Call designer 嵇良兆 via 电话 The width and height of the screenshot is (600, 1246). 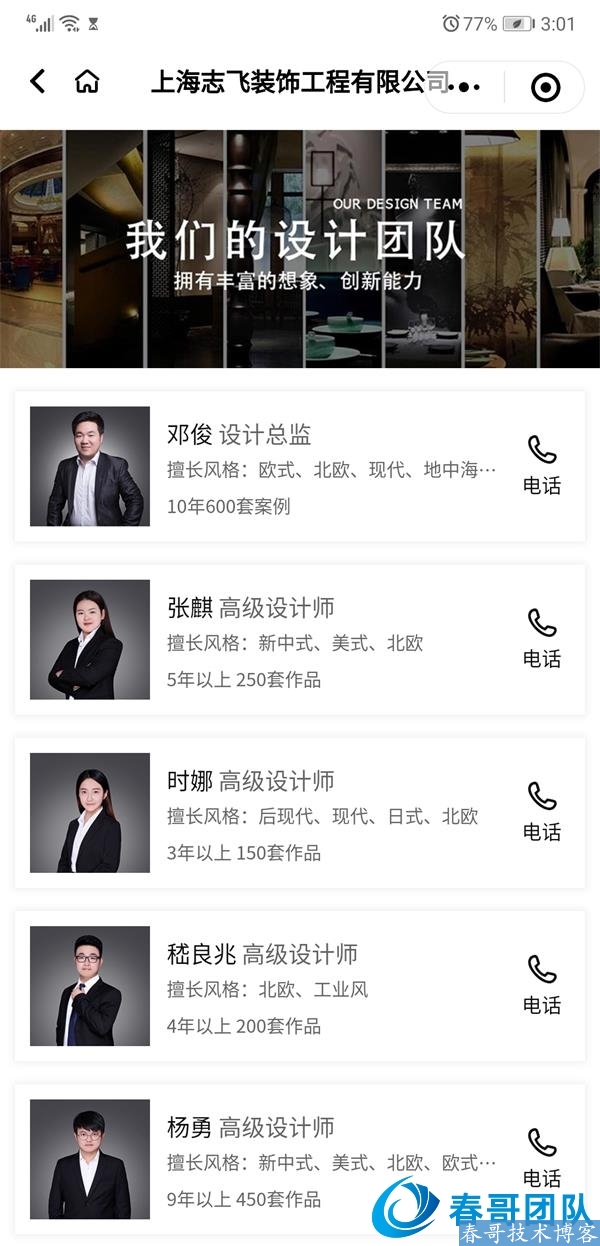point(542,984)
